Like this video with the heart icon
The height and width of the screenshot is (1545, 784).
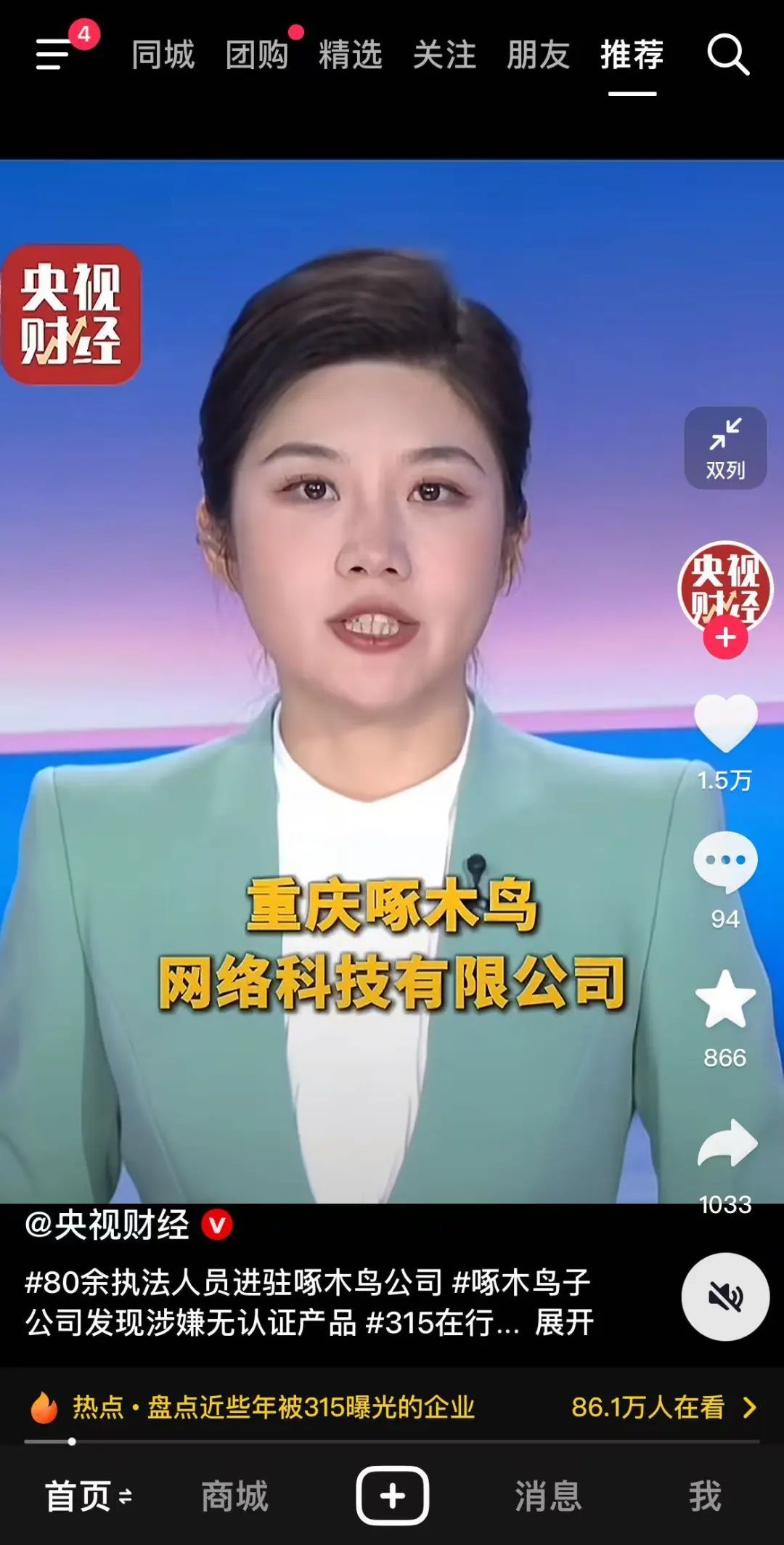(725, 723)
